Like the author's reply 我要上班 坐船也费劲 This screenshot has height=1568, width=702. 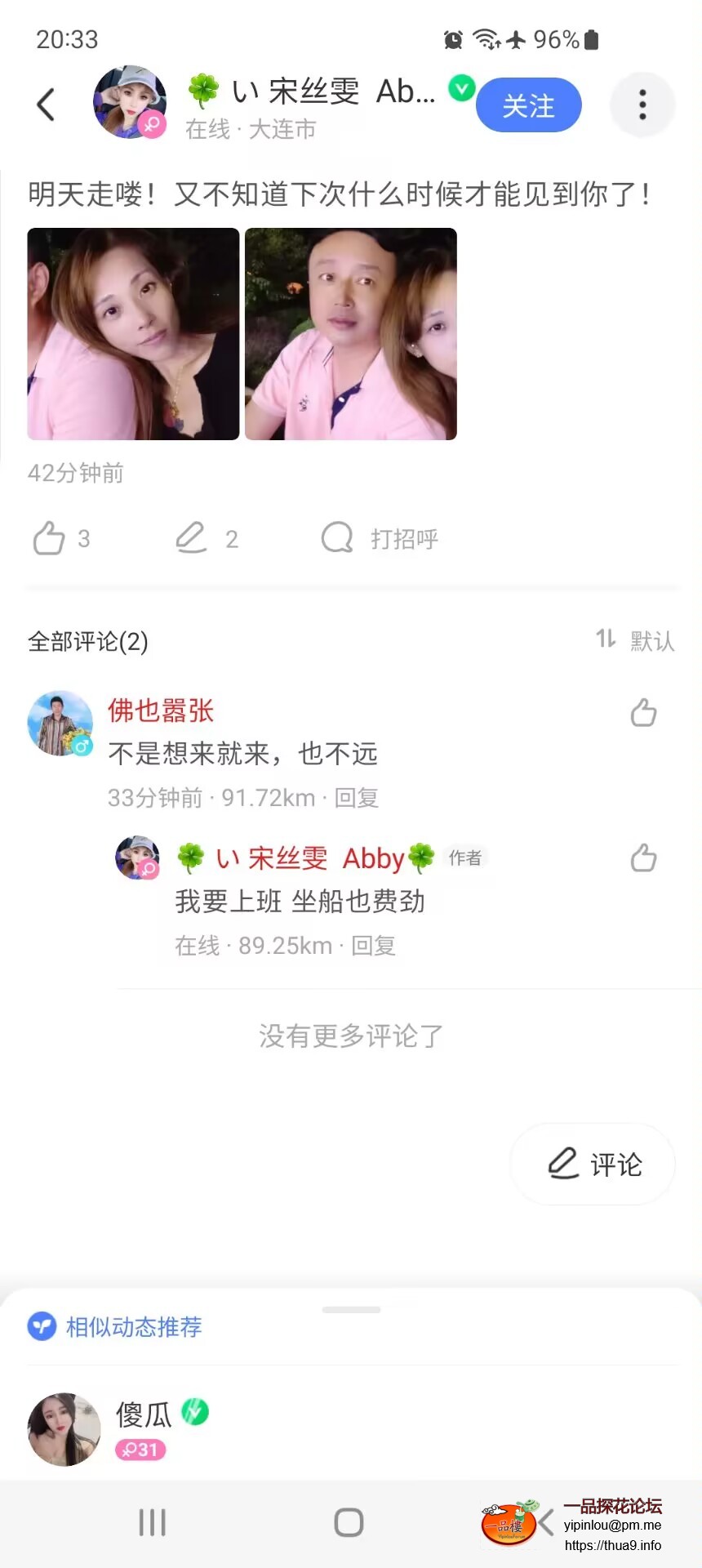(x=643, y=858)
